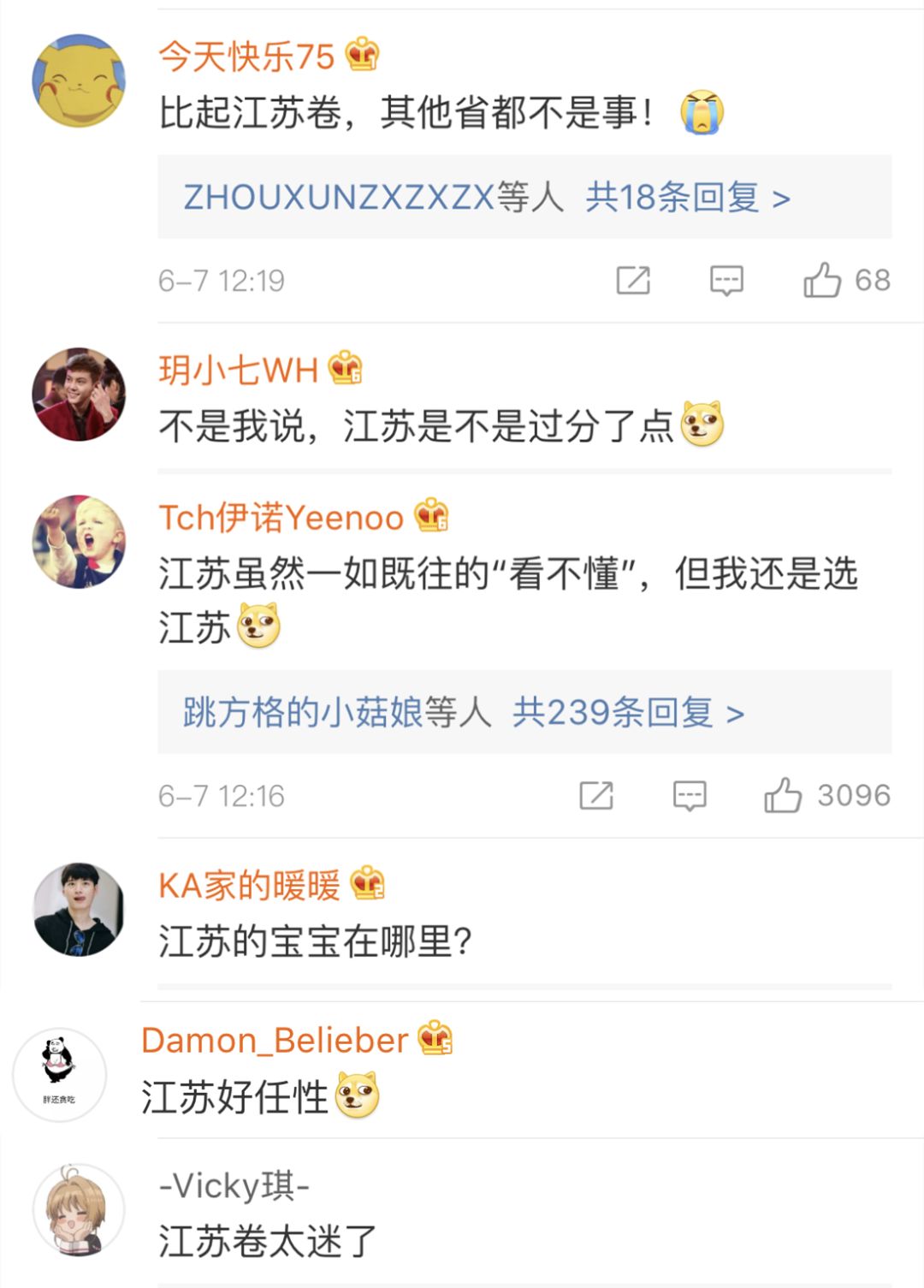The width and height of the screenshot is (924, 1288).
Task: Open username -Vicky琪-
Action: click(x=234, y=1186)
